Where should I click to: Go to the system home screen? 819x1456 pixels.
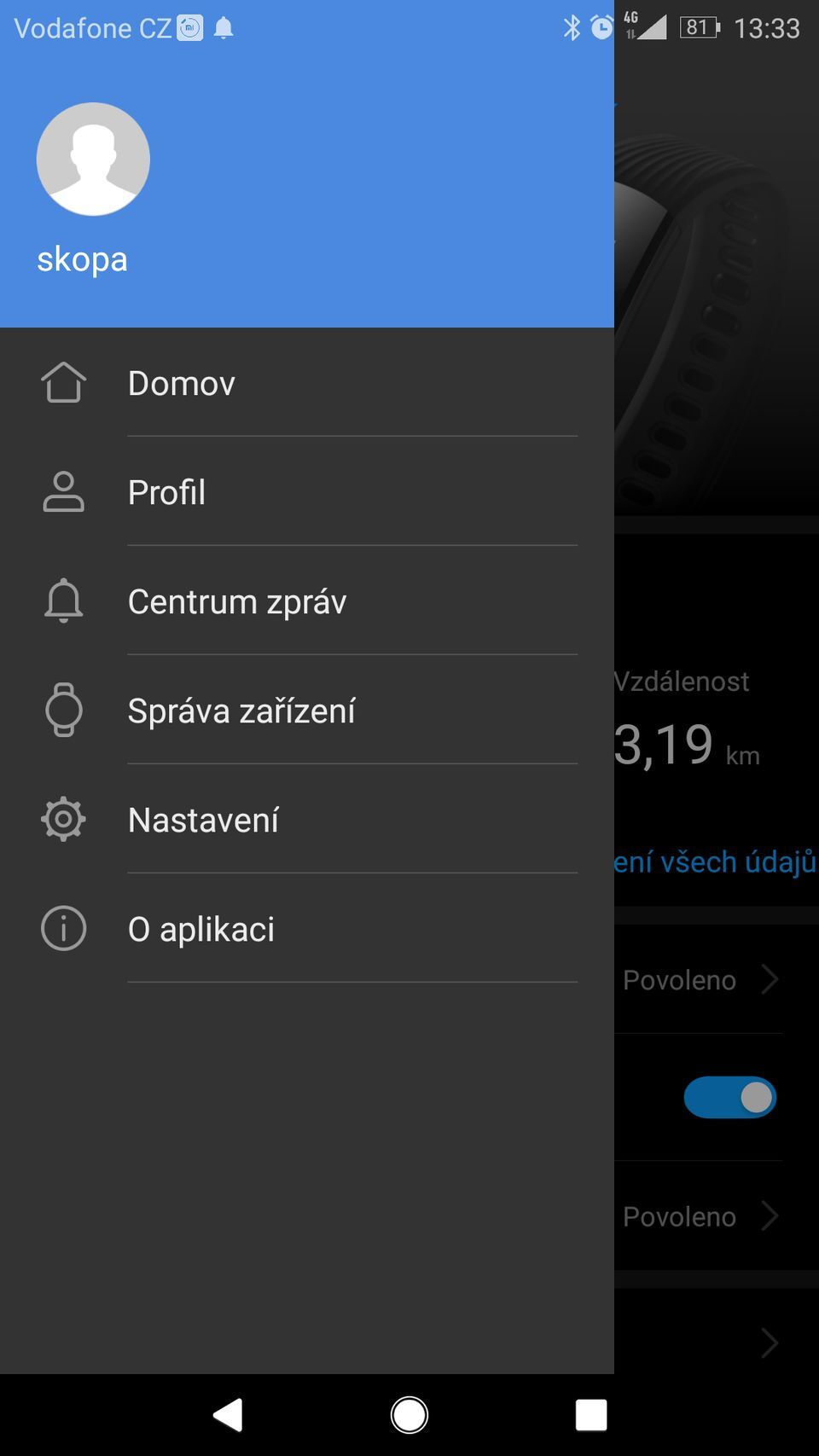tap(409, 1415)
